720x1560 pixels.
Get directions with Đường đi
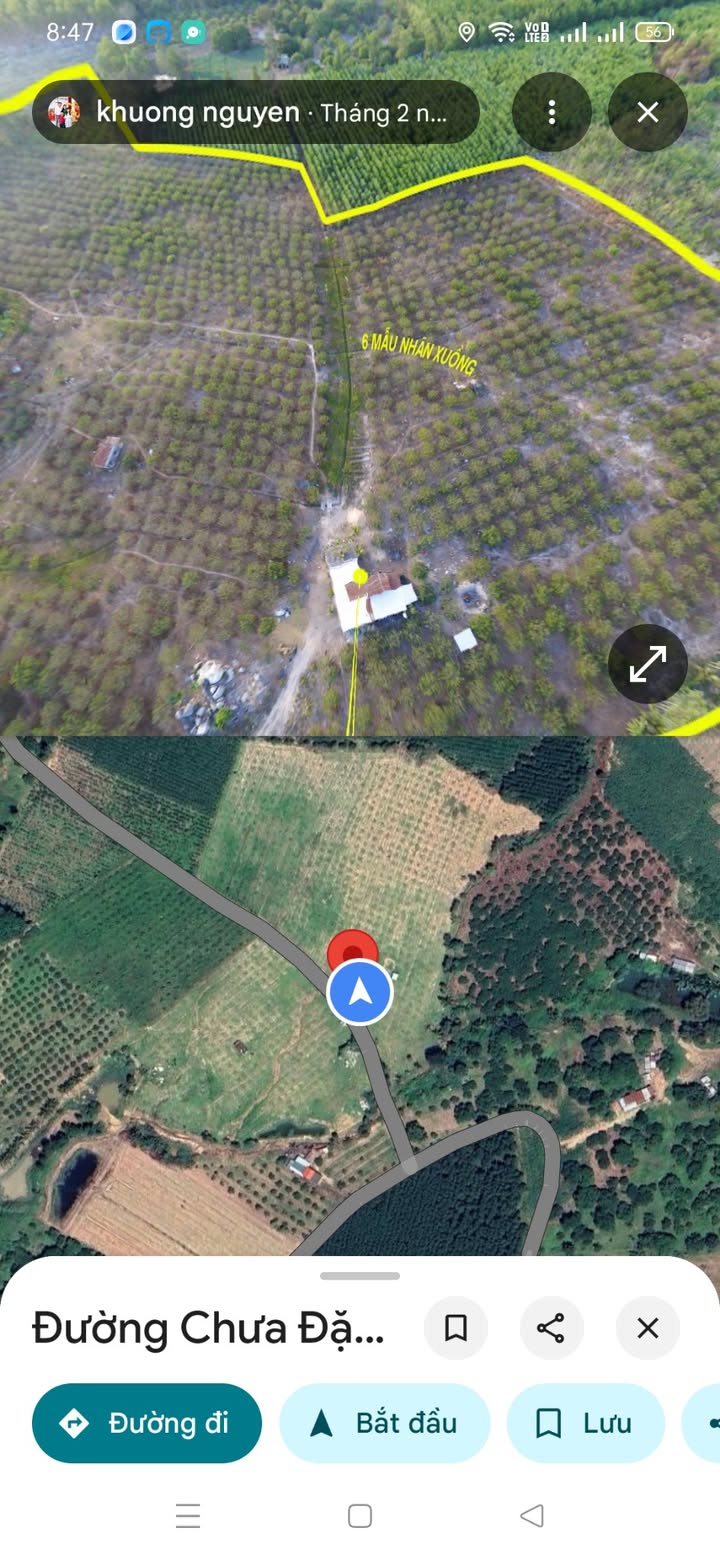147,1423
